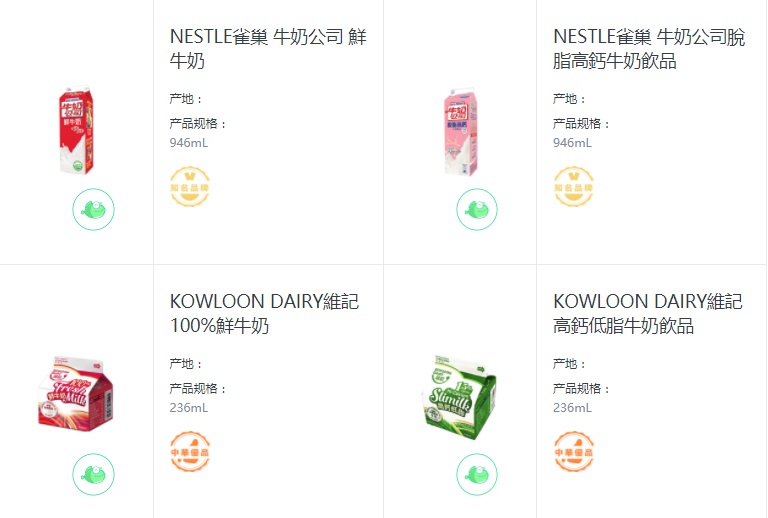
Task: Open NESTLE雀巢 牛奶公司 鮮牛奶 product card
Action: (268, 48)
